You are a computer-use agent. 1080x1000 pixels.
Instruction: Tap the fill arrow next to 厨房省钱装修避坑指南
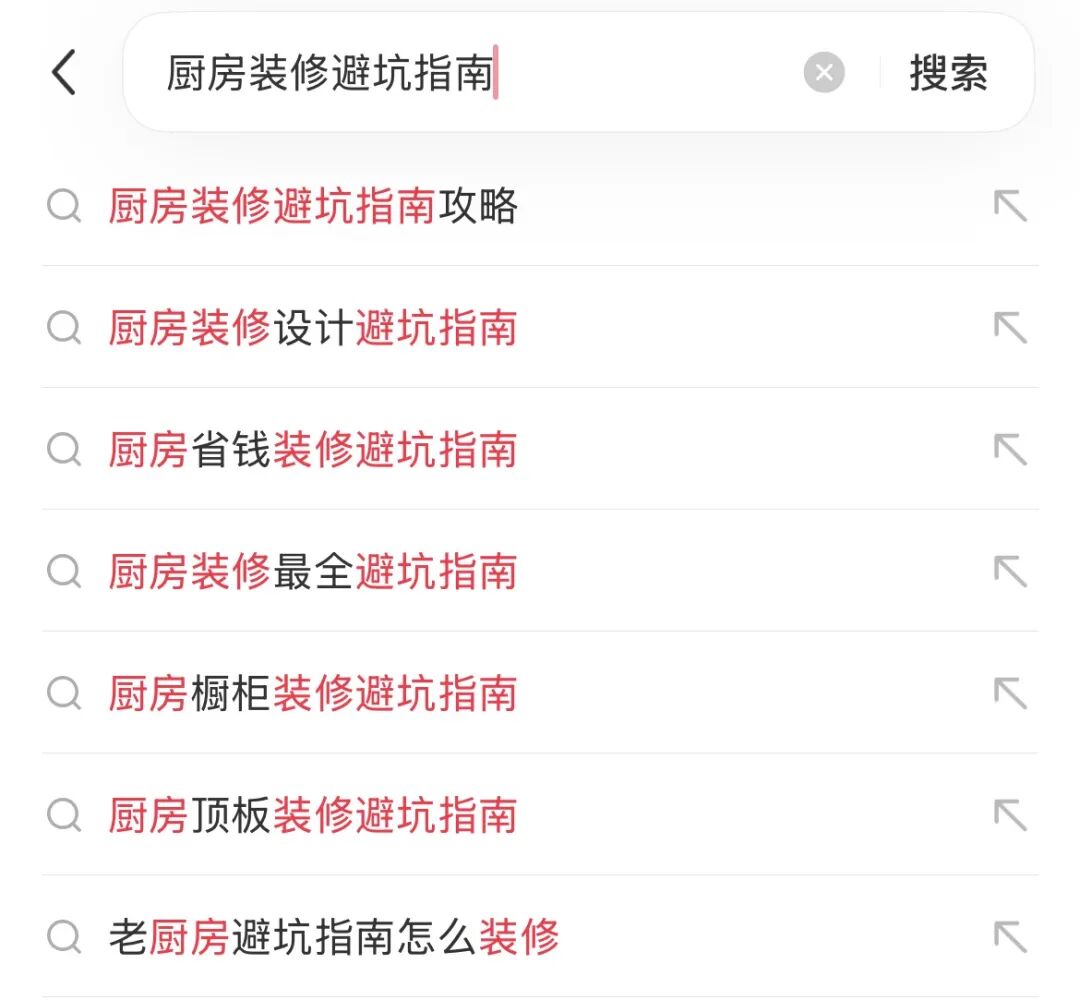pos(1010,450)
